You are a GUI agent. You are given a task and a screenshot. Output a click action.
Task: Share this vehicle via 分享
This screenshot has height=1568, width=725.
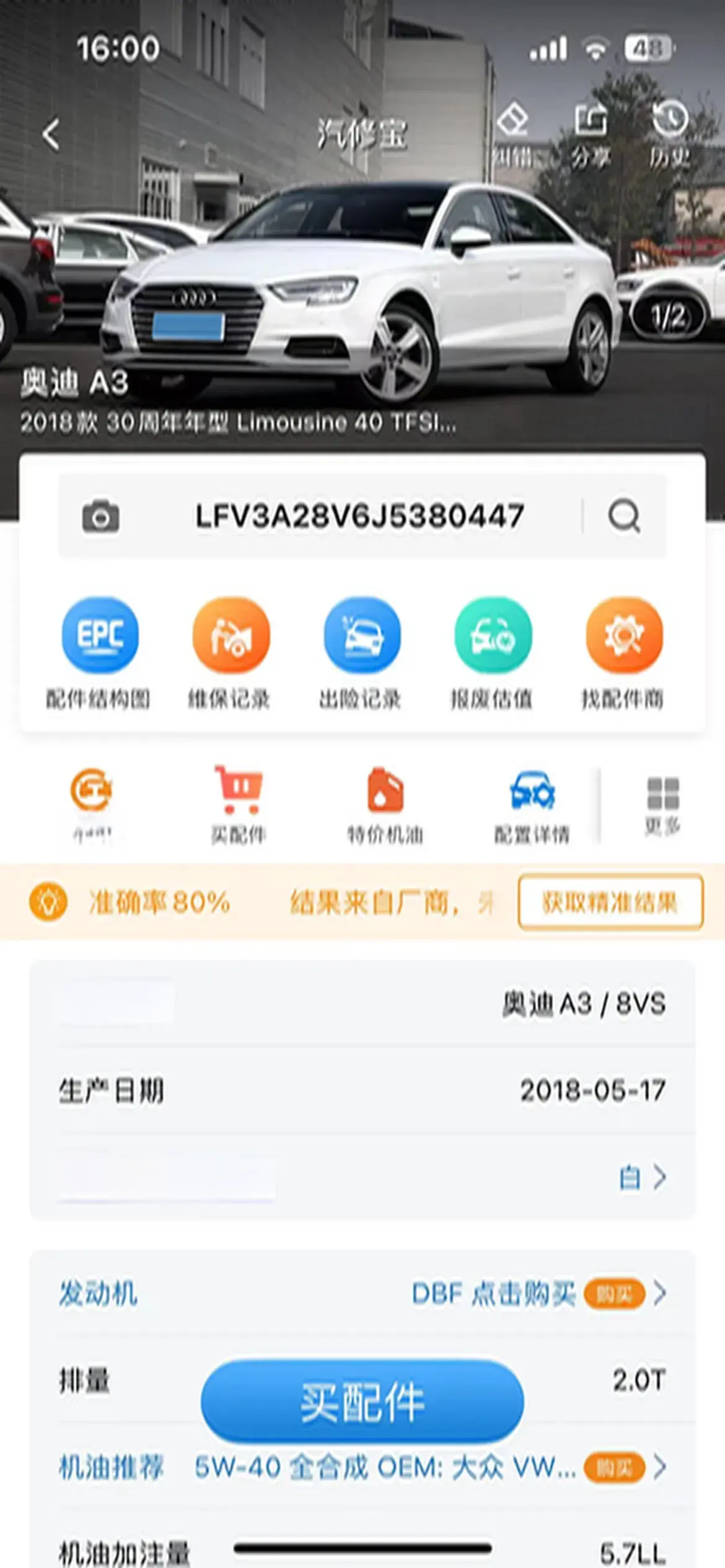coord(589,134)
